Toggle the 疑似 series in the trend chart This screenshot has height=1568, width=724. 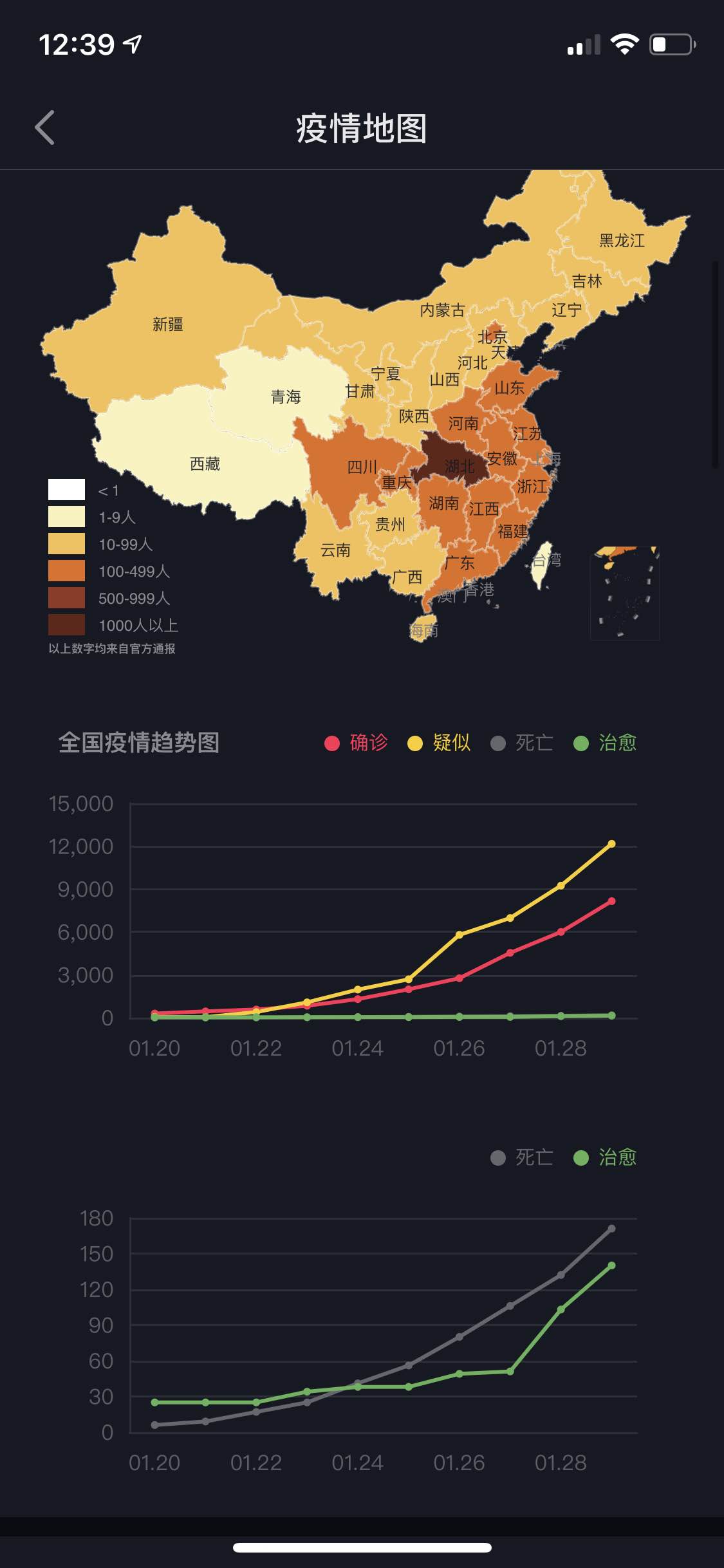pyautogui.click(x=439, y=743)
